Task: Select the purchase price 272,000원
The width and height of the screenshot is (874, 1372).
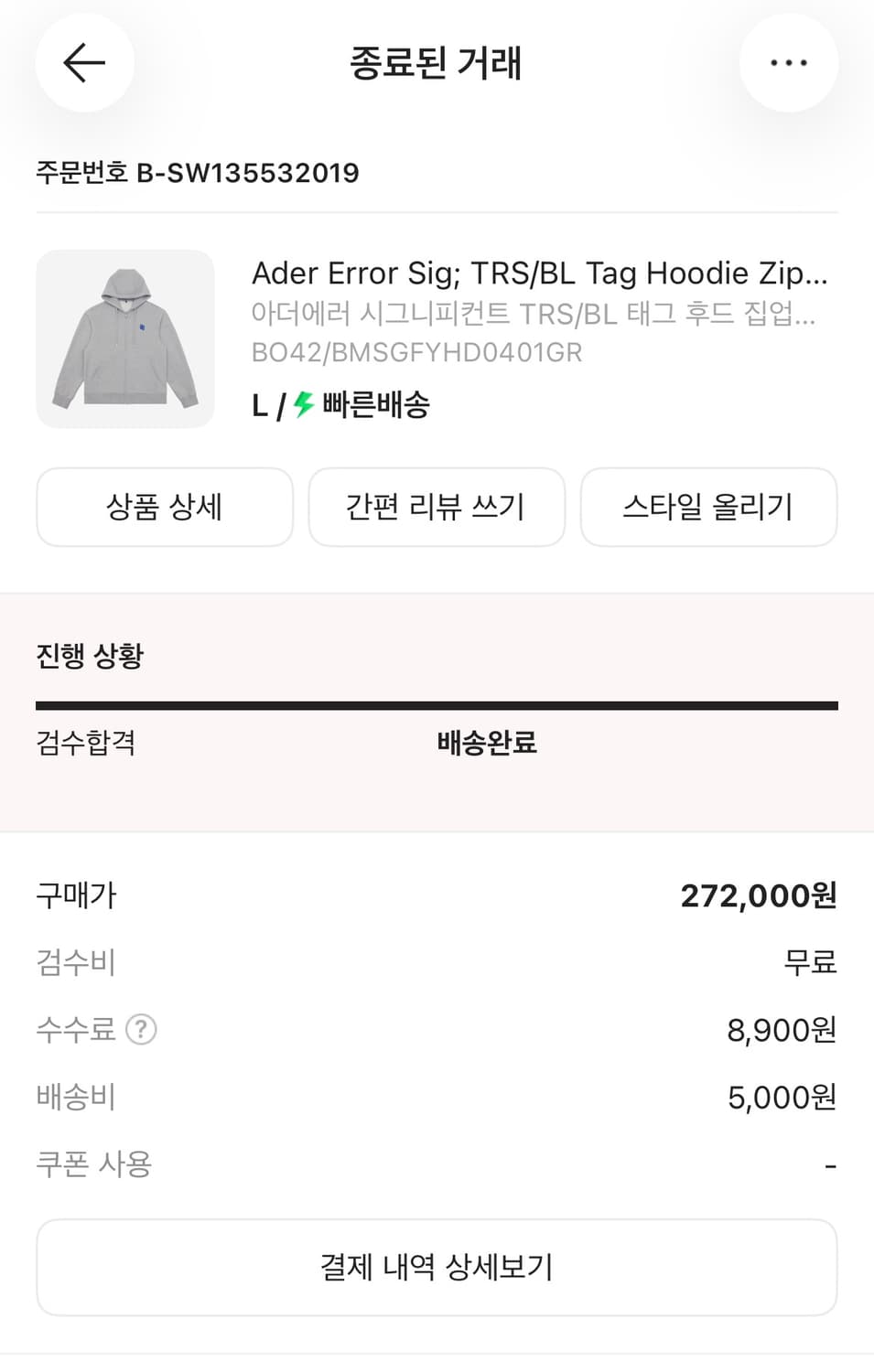Action: tap(758, 895)
